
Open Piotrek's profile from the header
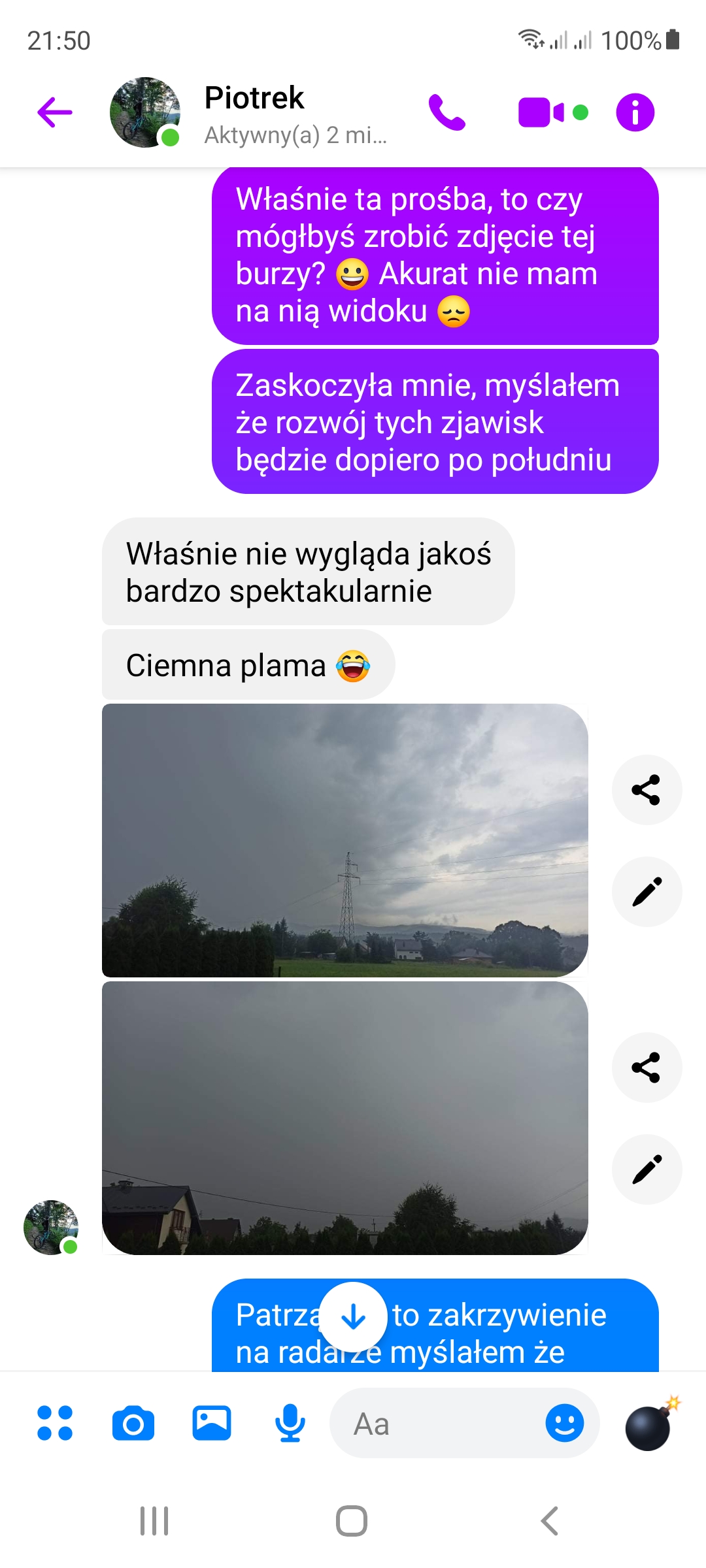click(255, 112)
